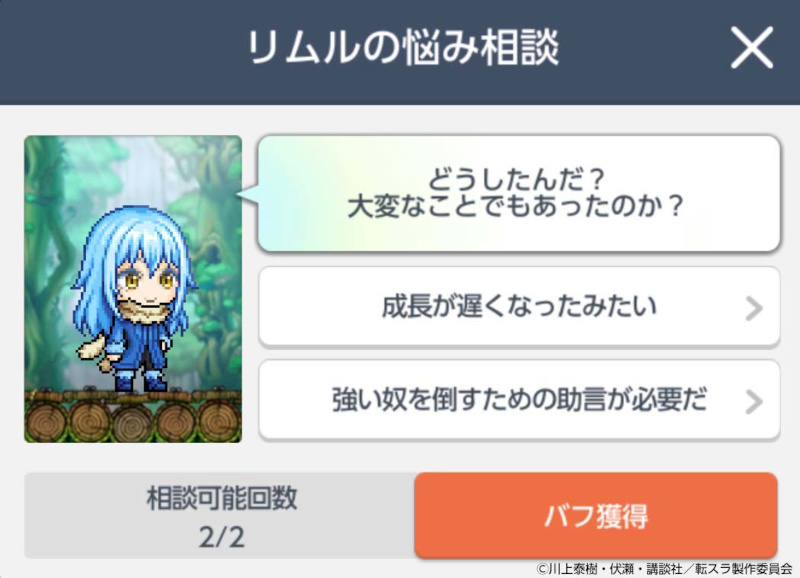Viewport: 800px width, 578px height.
Task: Choose 強い奴を倒すための助言が必要だ option
Action: tap(519, 400)
